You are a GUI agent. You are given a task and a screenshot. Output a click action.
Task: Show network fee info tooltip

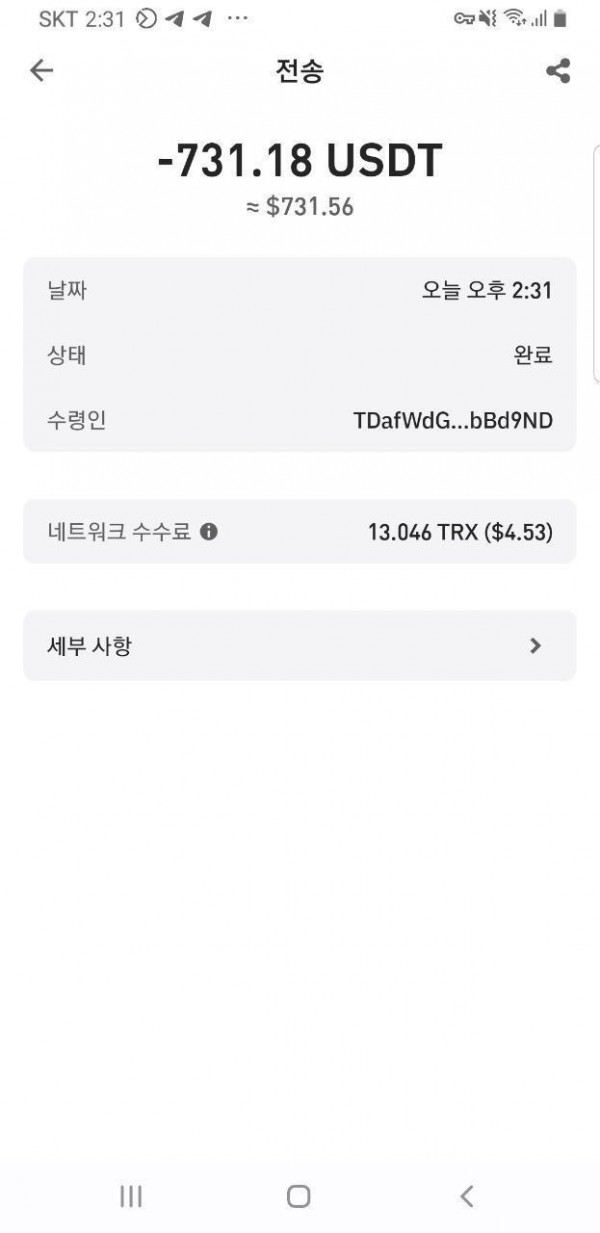pyautogui.click(x=209, y=532)
